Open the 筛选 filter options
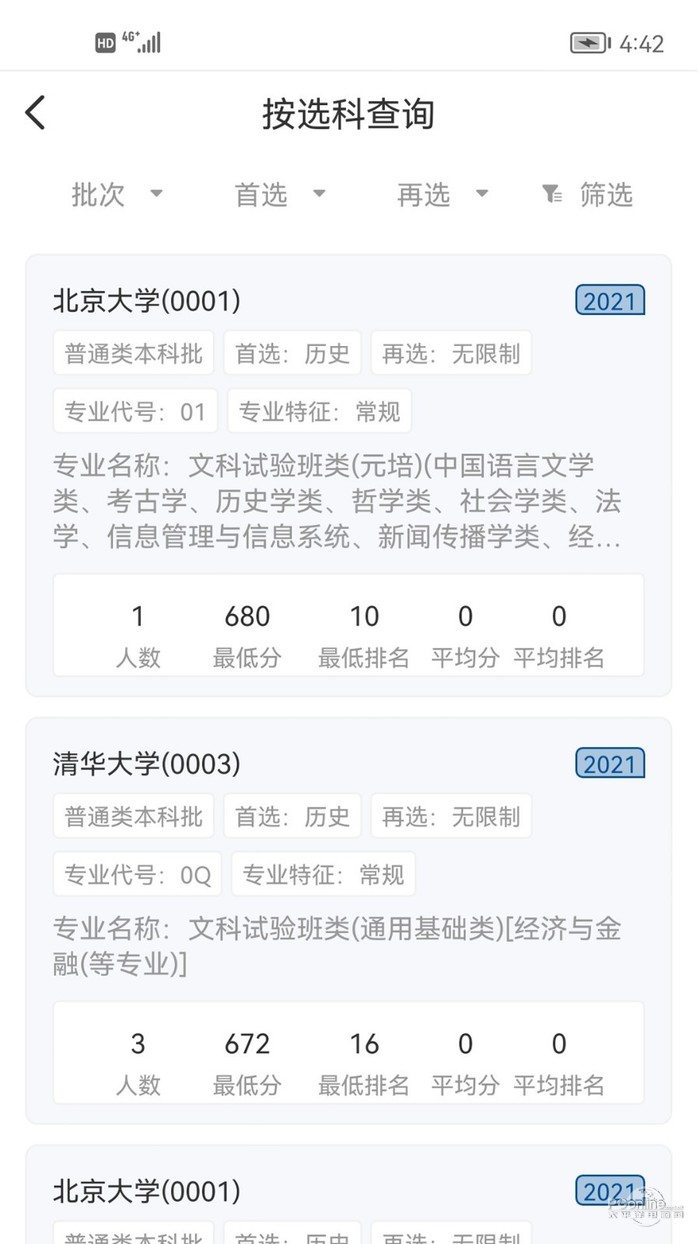700x1244 pixels. [588, 195]
